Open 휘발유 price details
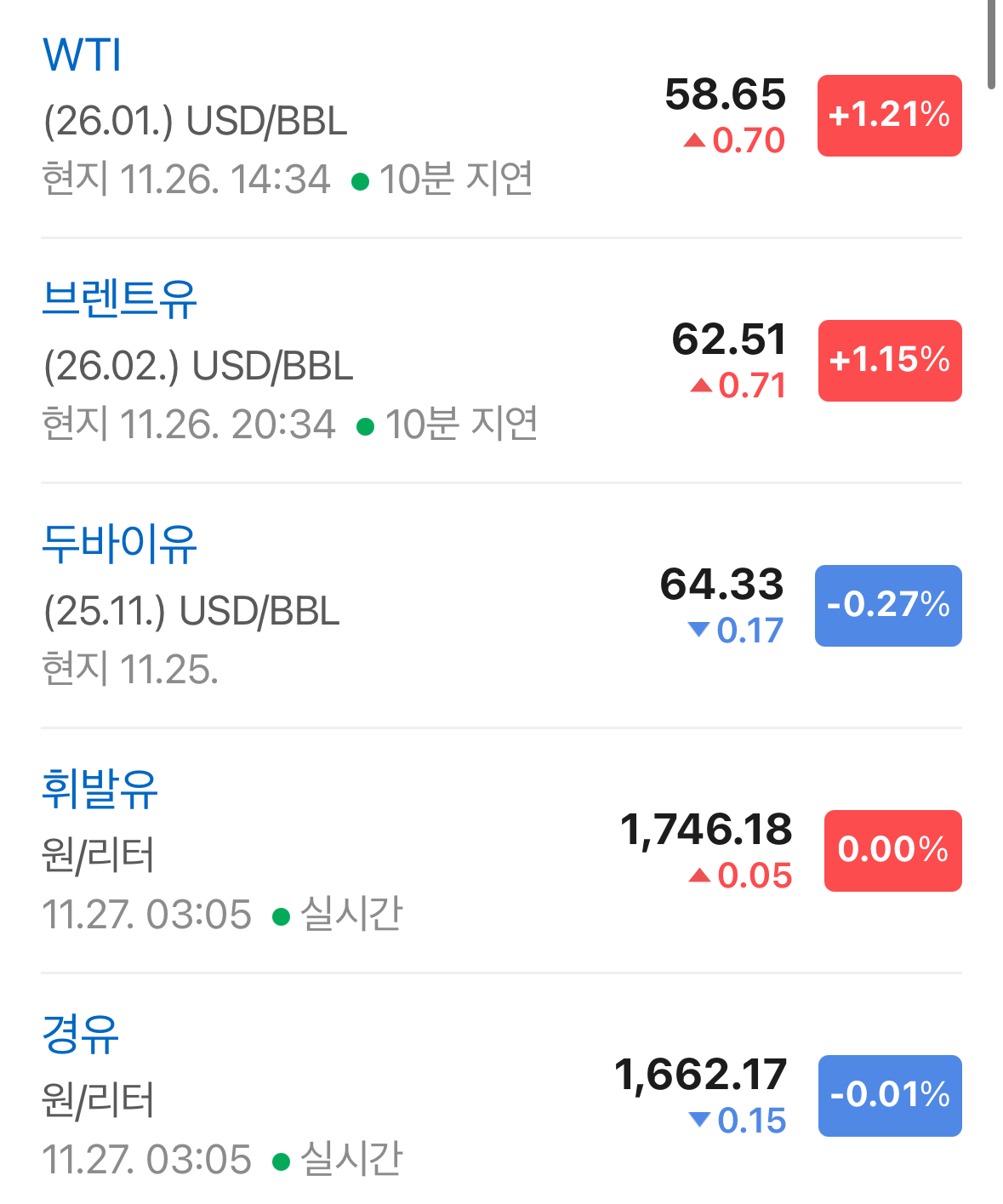This screenshot has height=1204, width=1003. (100, 790)
